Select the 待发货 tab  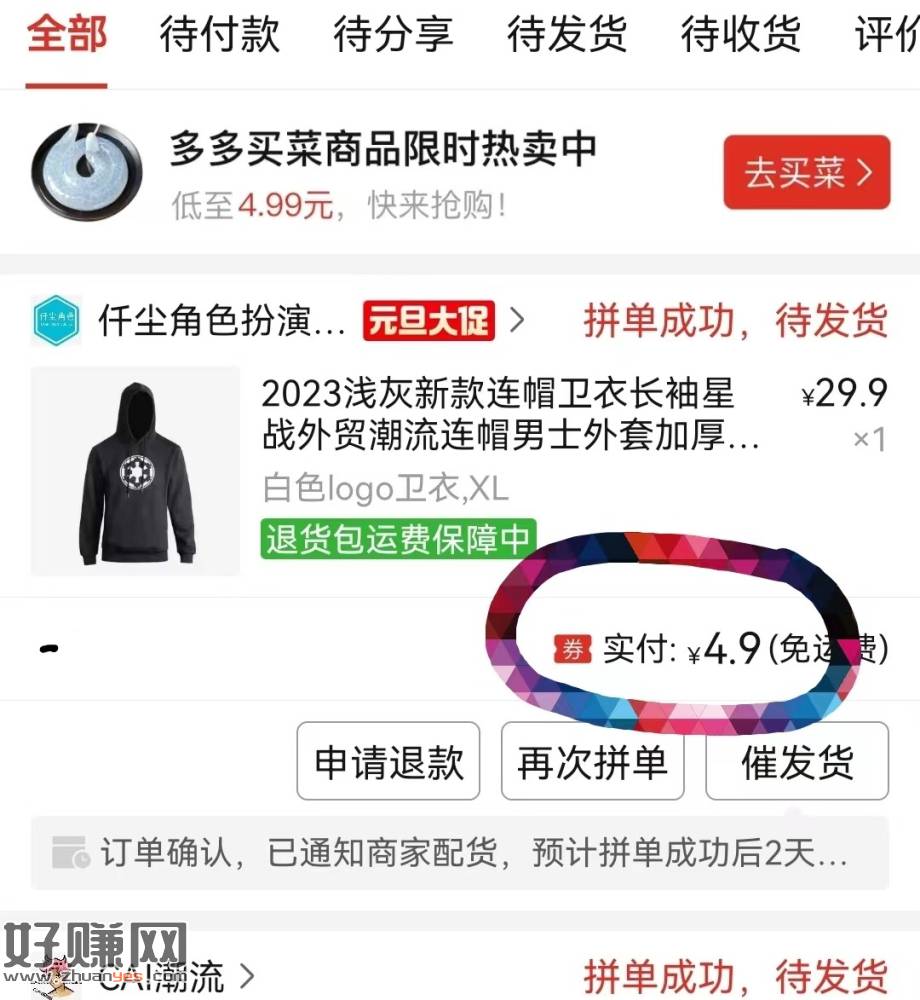tap(566, 35)
